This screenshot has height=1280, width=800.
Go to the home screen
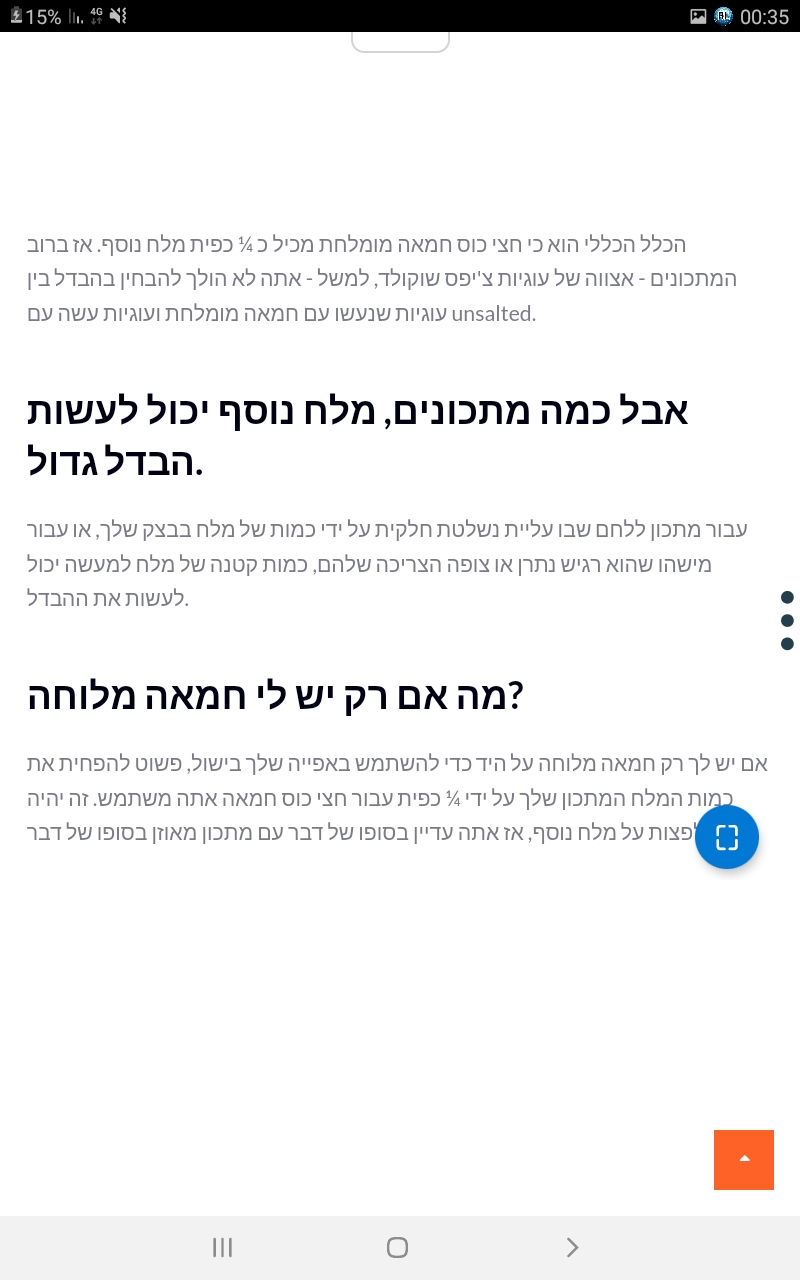click(x=397, y=1247)
